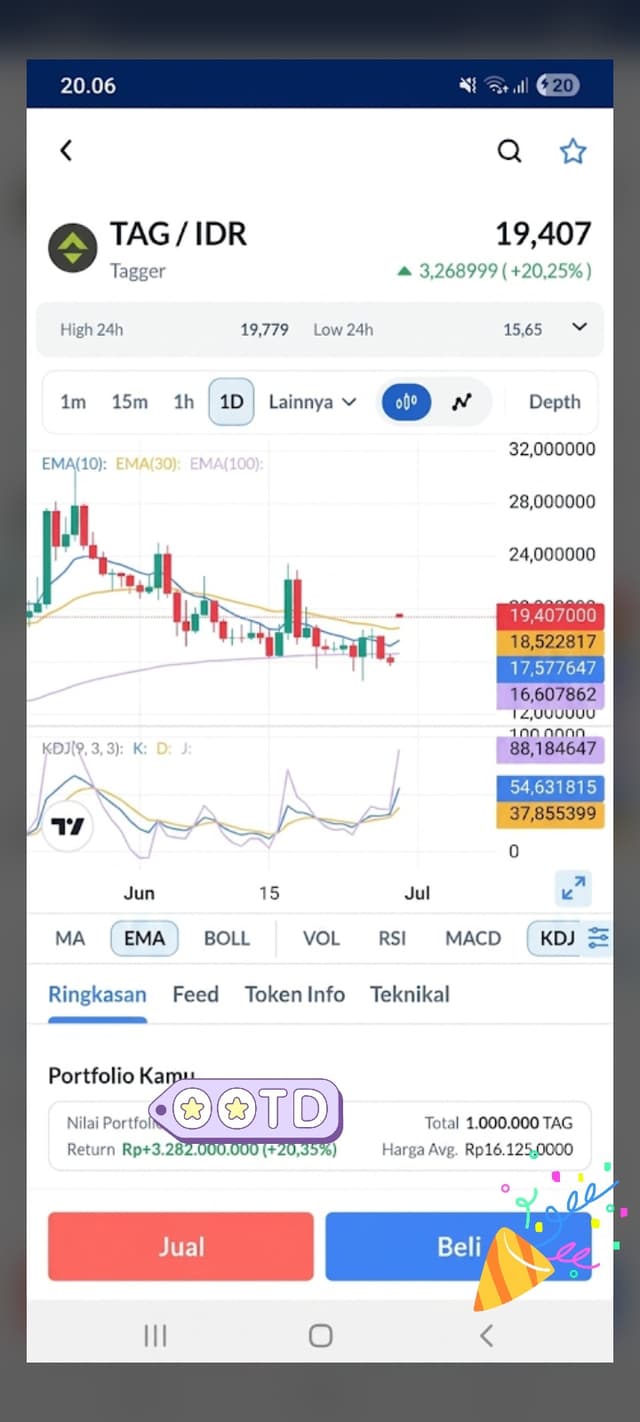Expand the High/Low 24h details
This screenshot has width=640, height=1422.
[580, 328]
